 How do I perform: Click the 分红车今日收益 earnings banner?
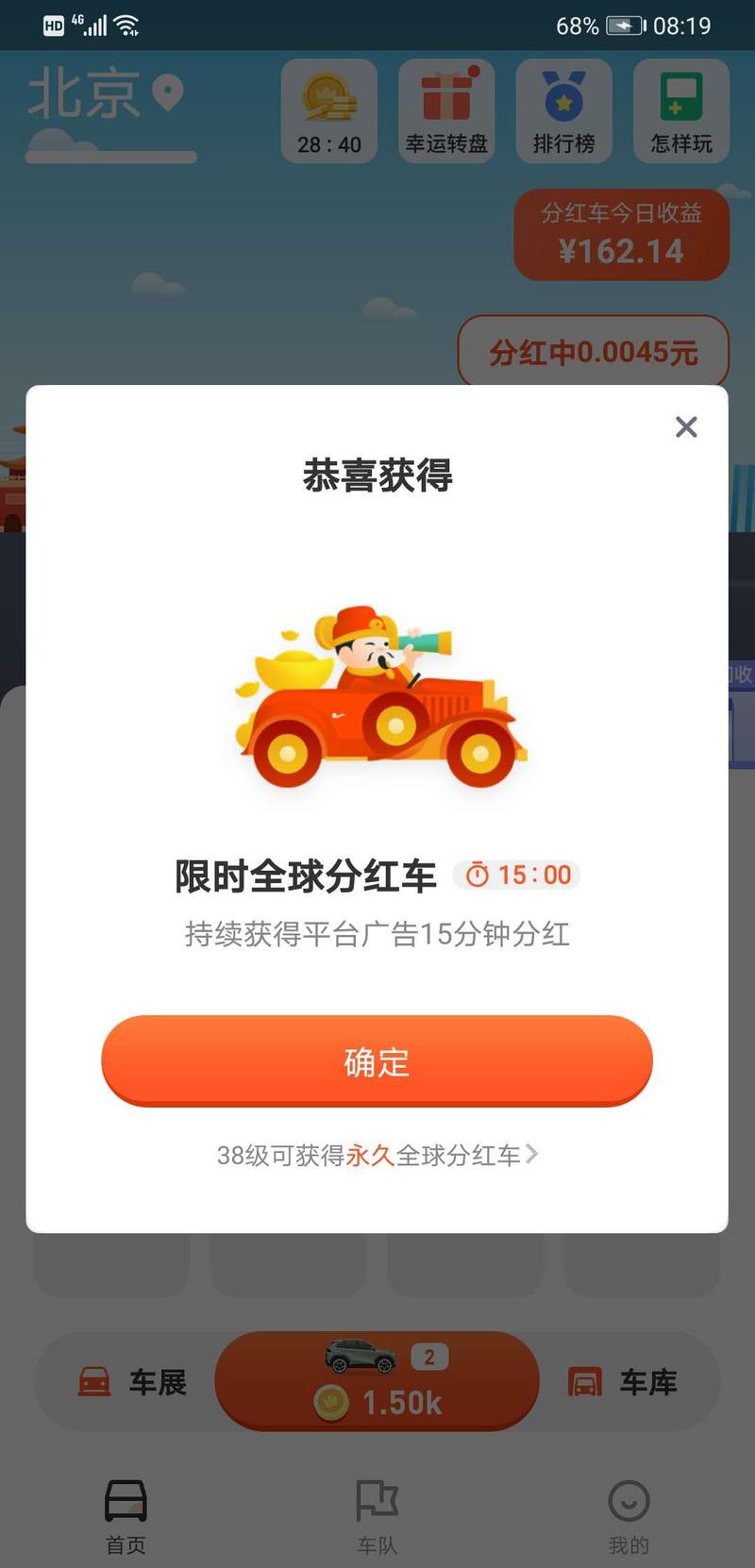622,234
